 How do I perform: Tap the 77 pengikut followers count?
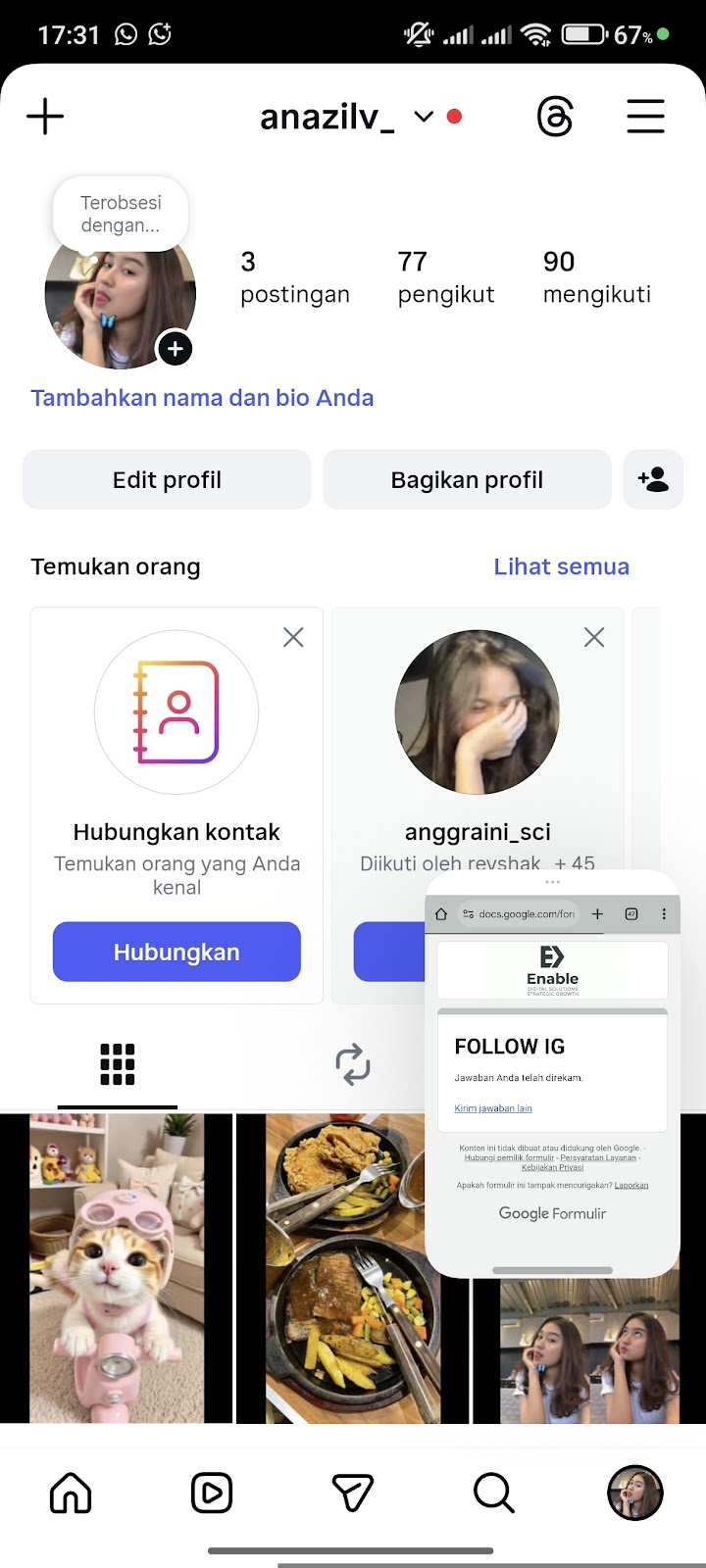(x=445, y=277)
